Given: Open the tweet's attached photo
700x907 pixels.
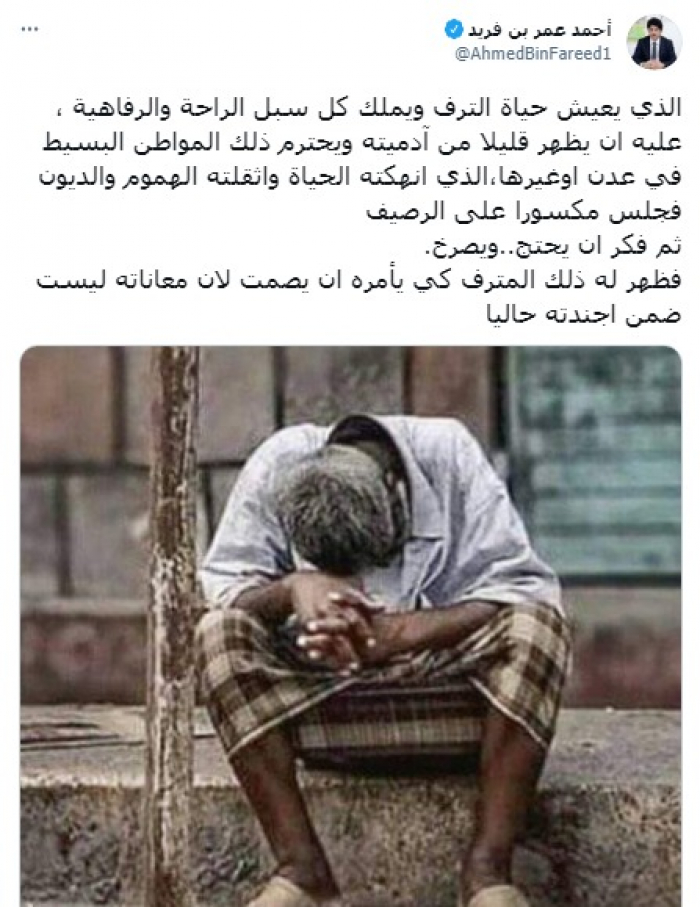Looking at the screenshot, I should tap(350, 625).
